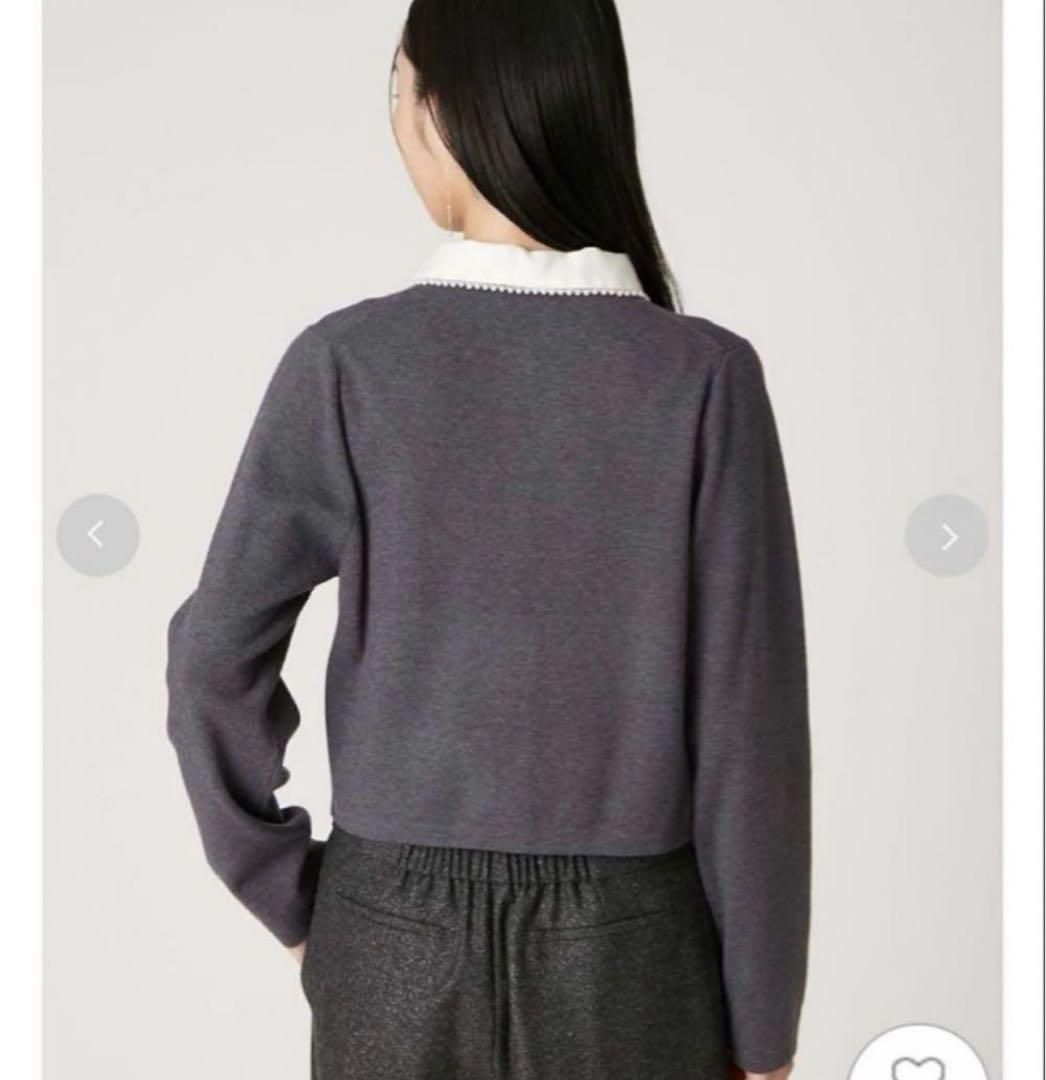Go to the previous product photo
Image resolution: width=1046 pixels, height=1080 pixels.
coord(97,535)
